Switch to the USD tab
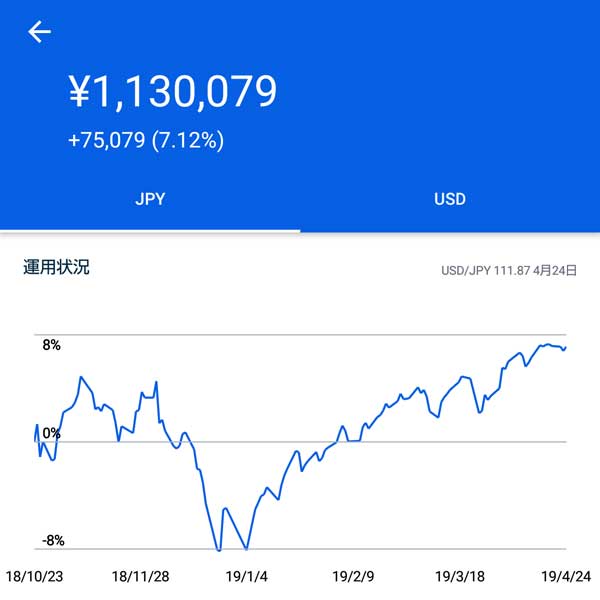The image size is (600, 600). (450, 199)
